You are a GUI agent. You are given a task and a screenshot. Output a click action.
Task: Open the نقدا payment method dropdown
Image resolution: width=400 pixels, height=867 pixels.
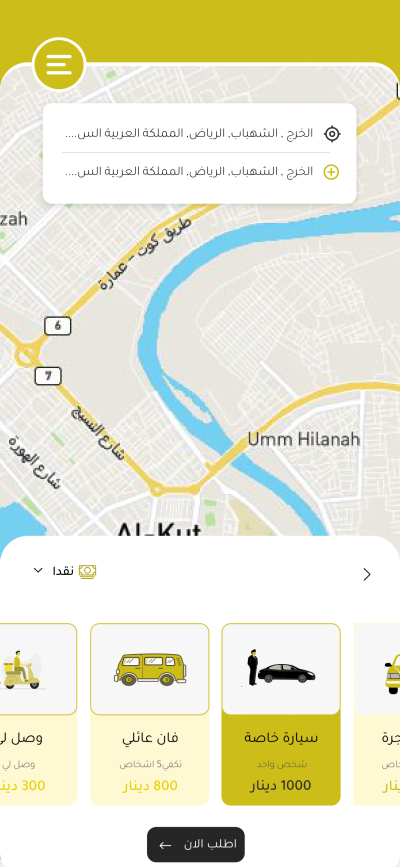(64, 571)
